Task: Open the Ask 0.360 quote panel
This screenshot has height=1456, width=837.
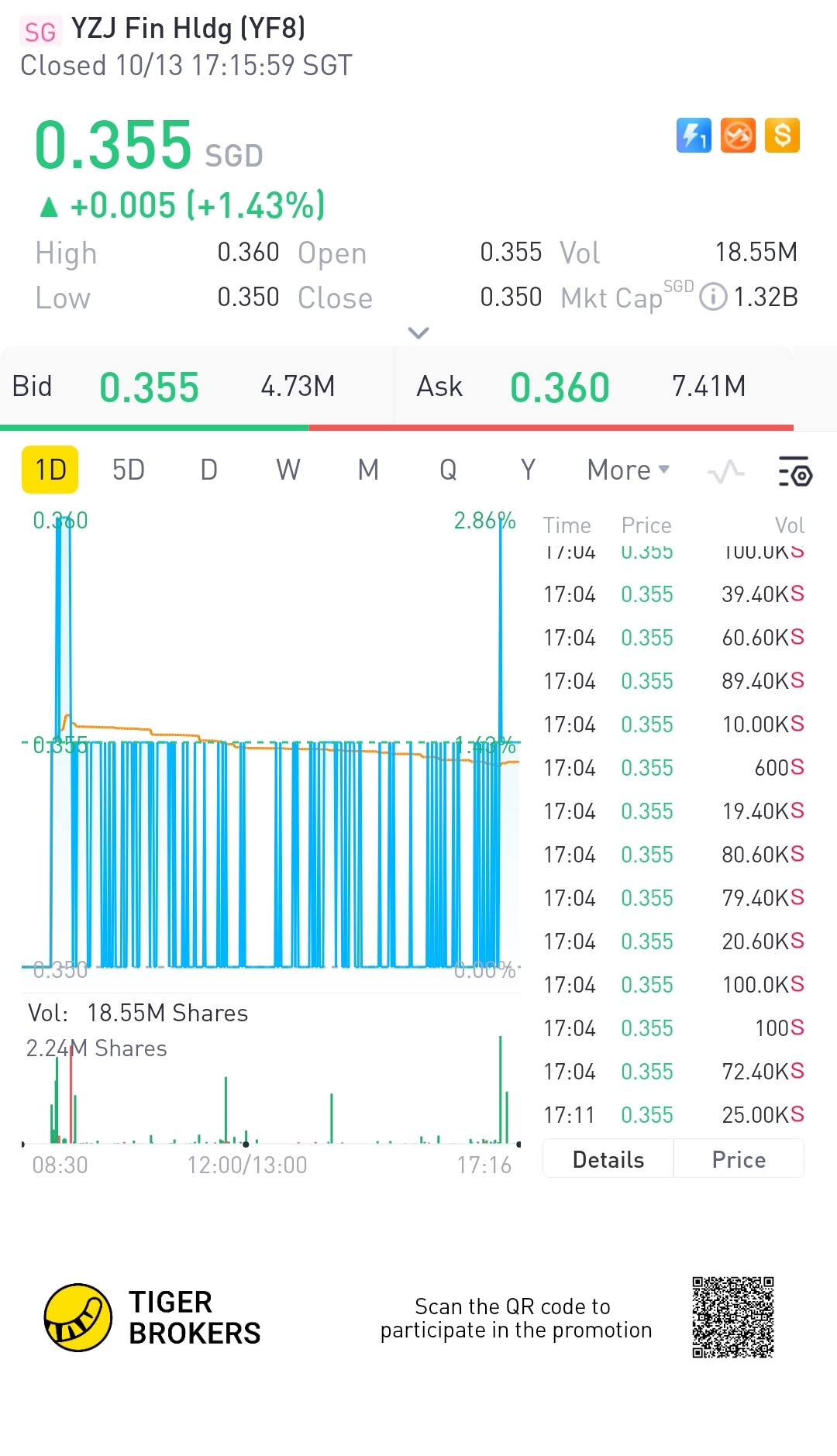Action: pos(593,387)
